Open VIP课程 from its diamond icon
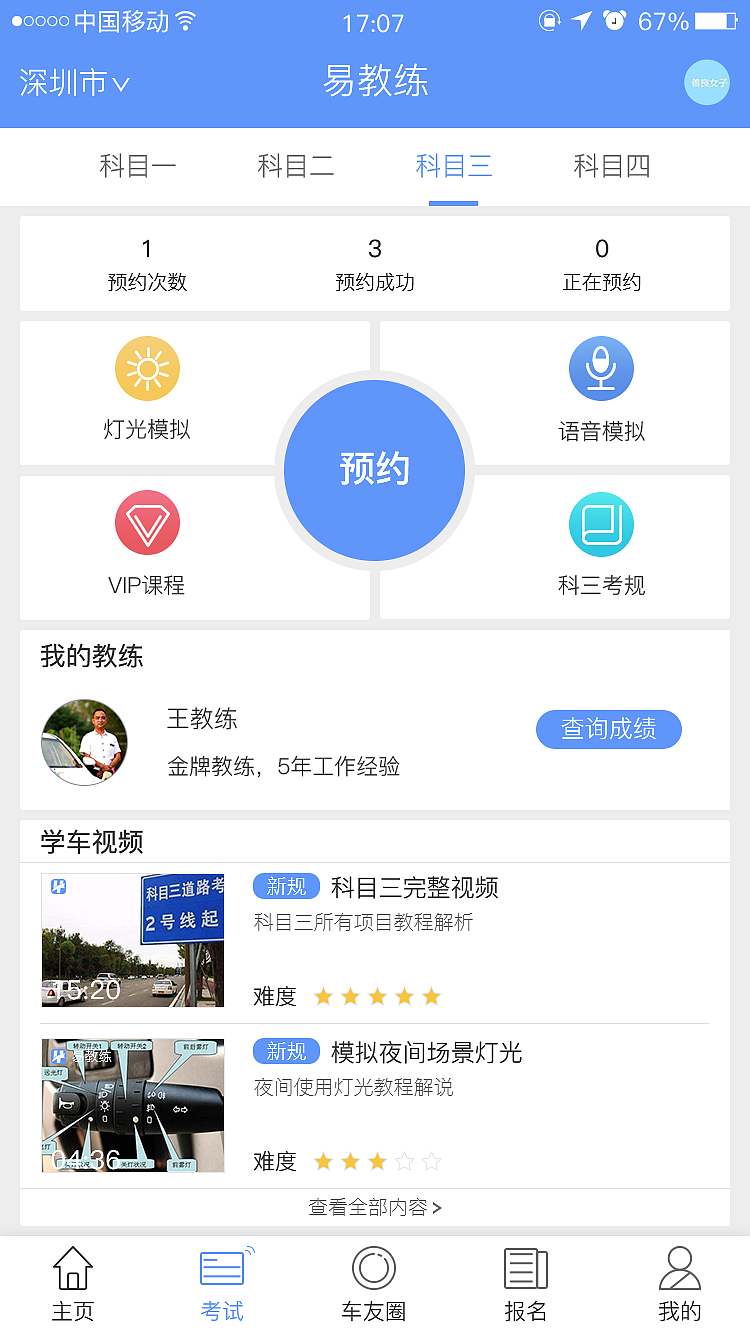This screenshot has width=750, height=1334. tap(146, 522)
